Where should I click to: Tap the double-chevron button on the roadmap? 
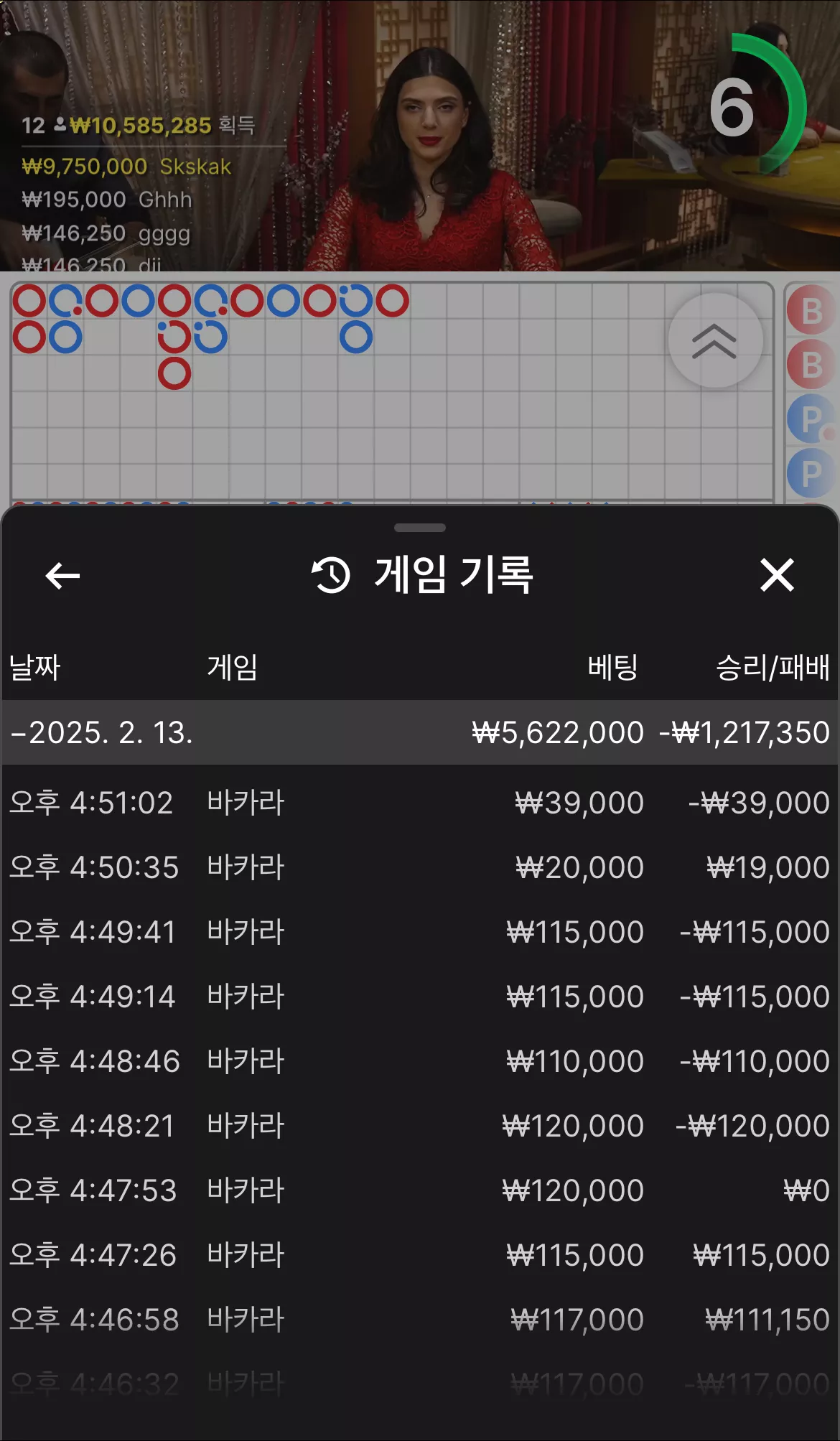point(714,340)
